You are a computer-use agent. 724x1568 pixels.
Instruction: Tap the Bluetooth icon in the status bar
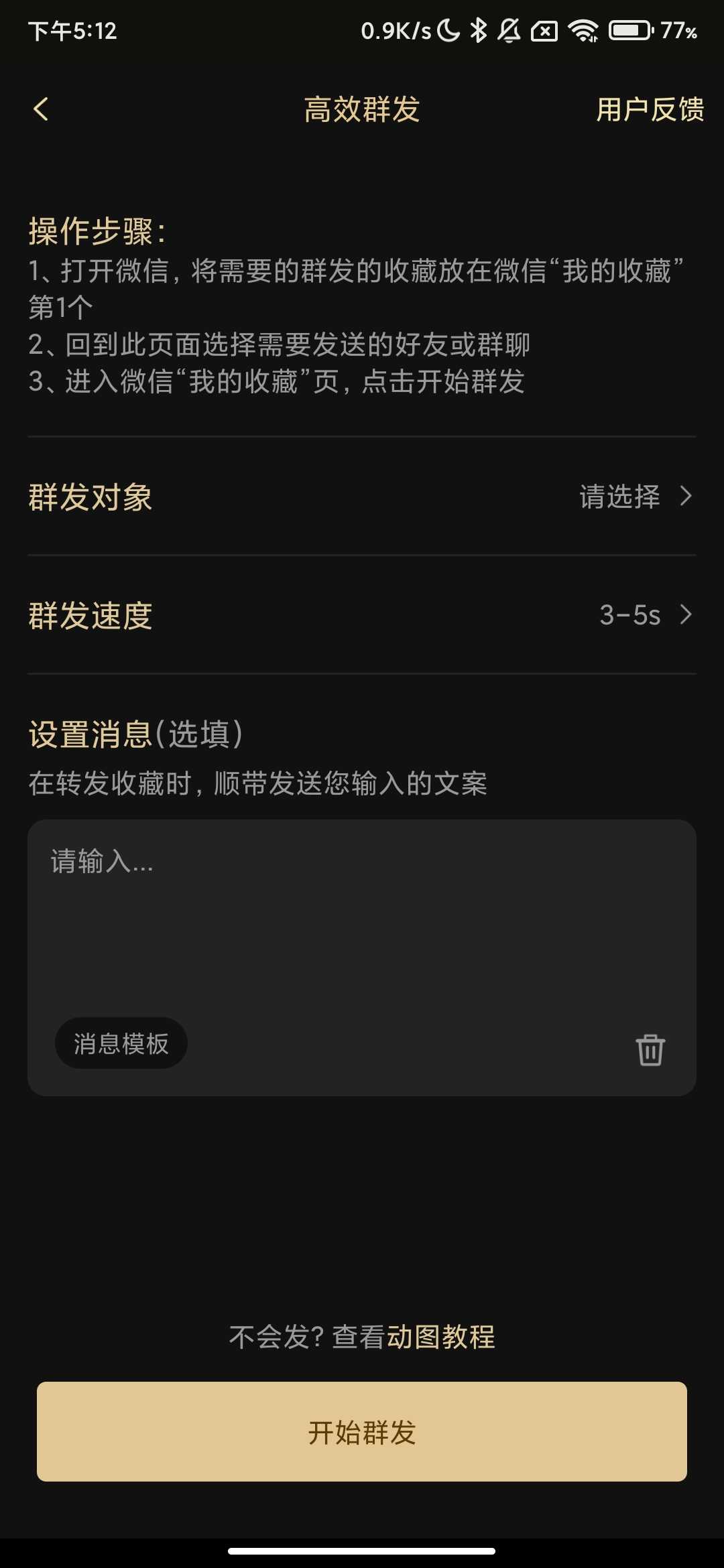478,30
